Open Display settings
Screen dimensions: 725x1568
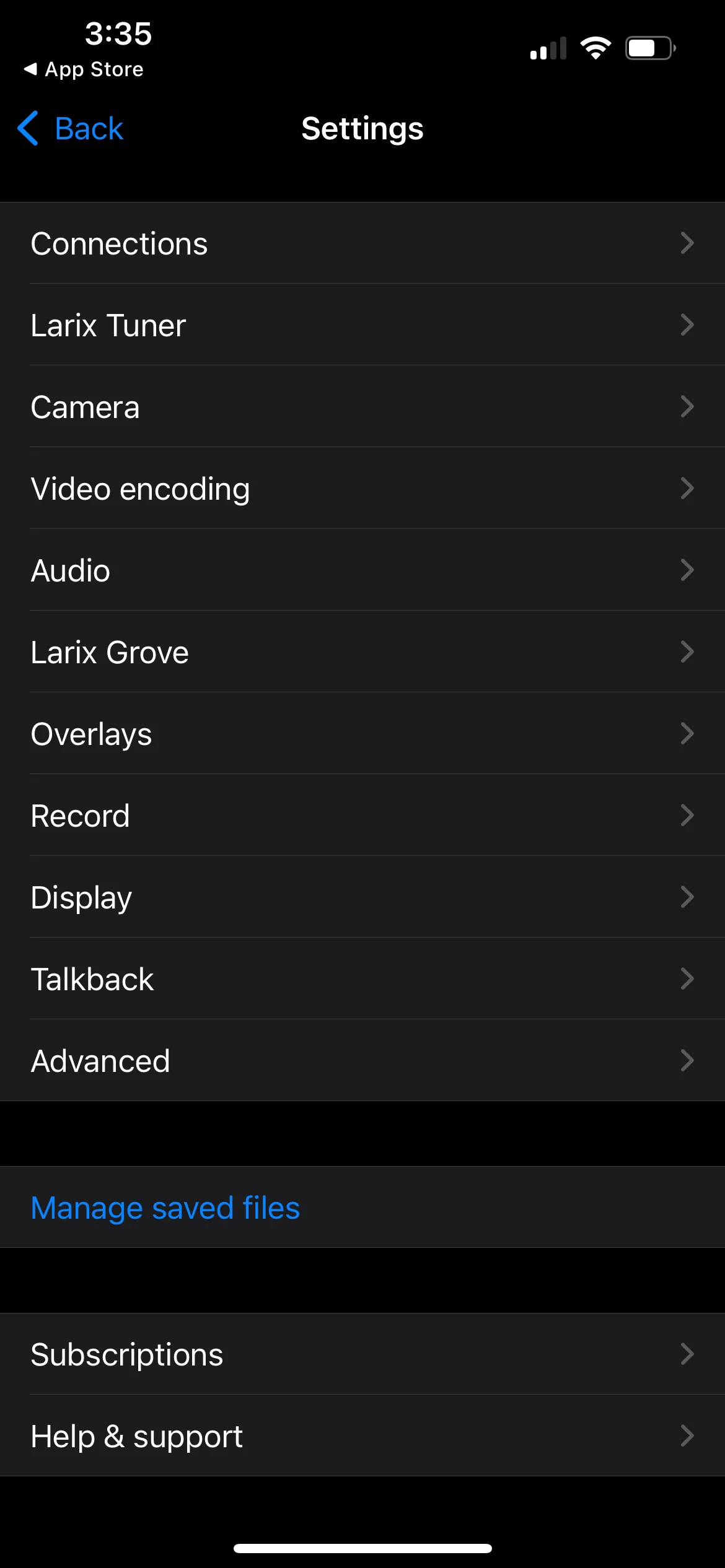362,897
